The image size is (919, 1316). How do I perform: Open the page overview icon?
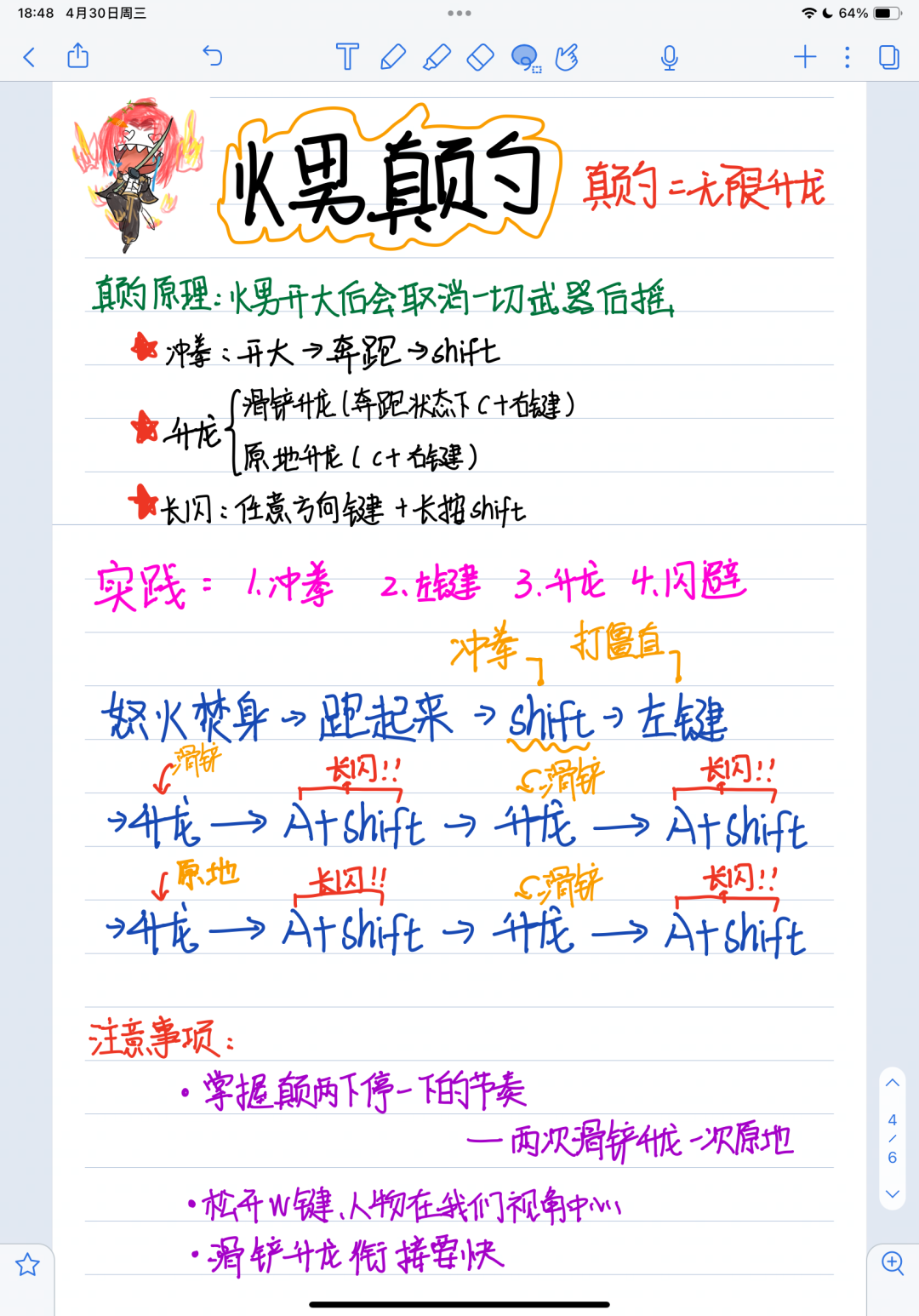889,57
